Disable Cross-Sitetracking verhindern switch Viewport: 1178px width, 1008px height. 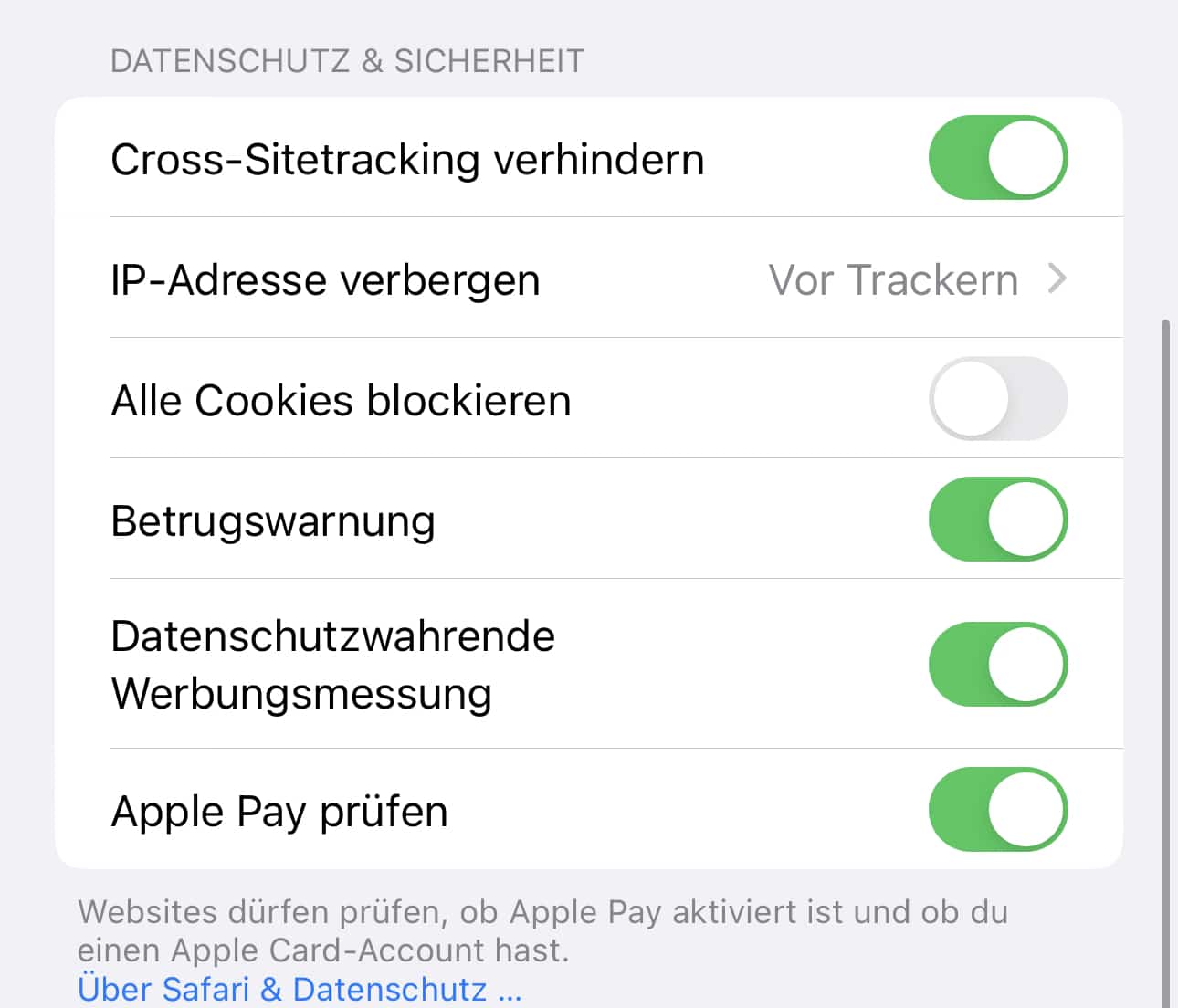(x=997, y=157)
